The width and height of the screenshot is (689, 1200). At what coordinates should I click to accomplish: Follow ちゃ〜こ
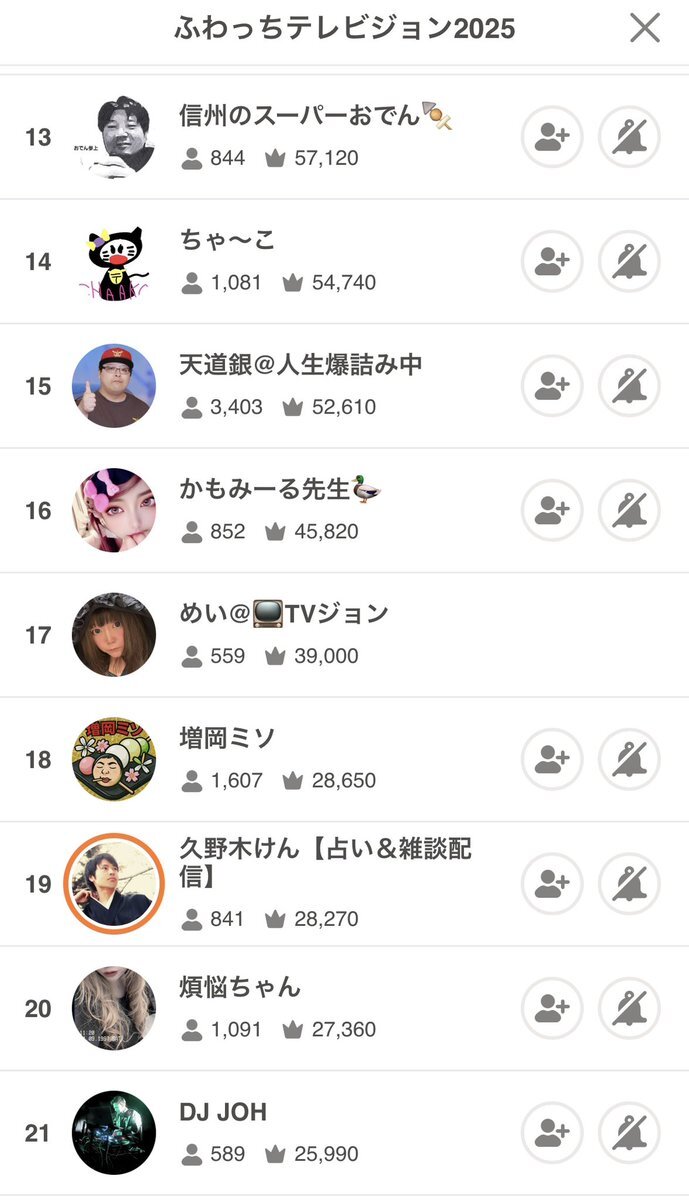(552, 262)
